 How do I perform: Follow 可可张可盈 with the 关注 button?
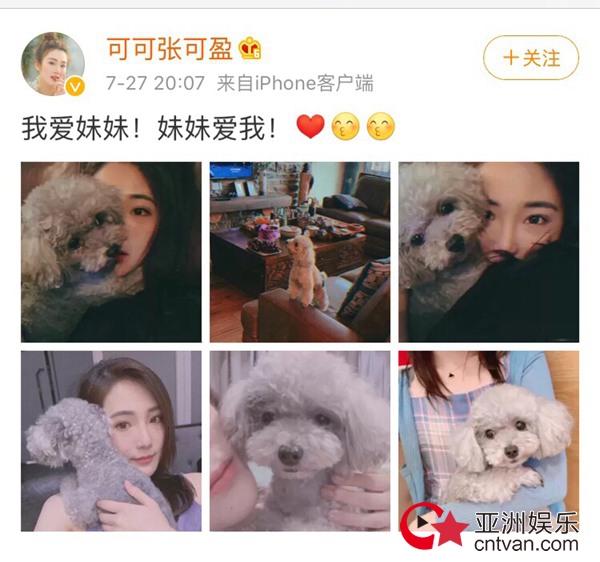click(x=531, y=58)
